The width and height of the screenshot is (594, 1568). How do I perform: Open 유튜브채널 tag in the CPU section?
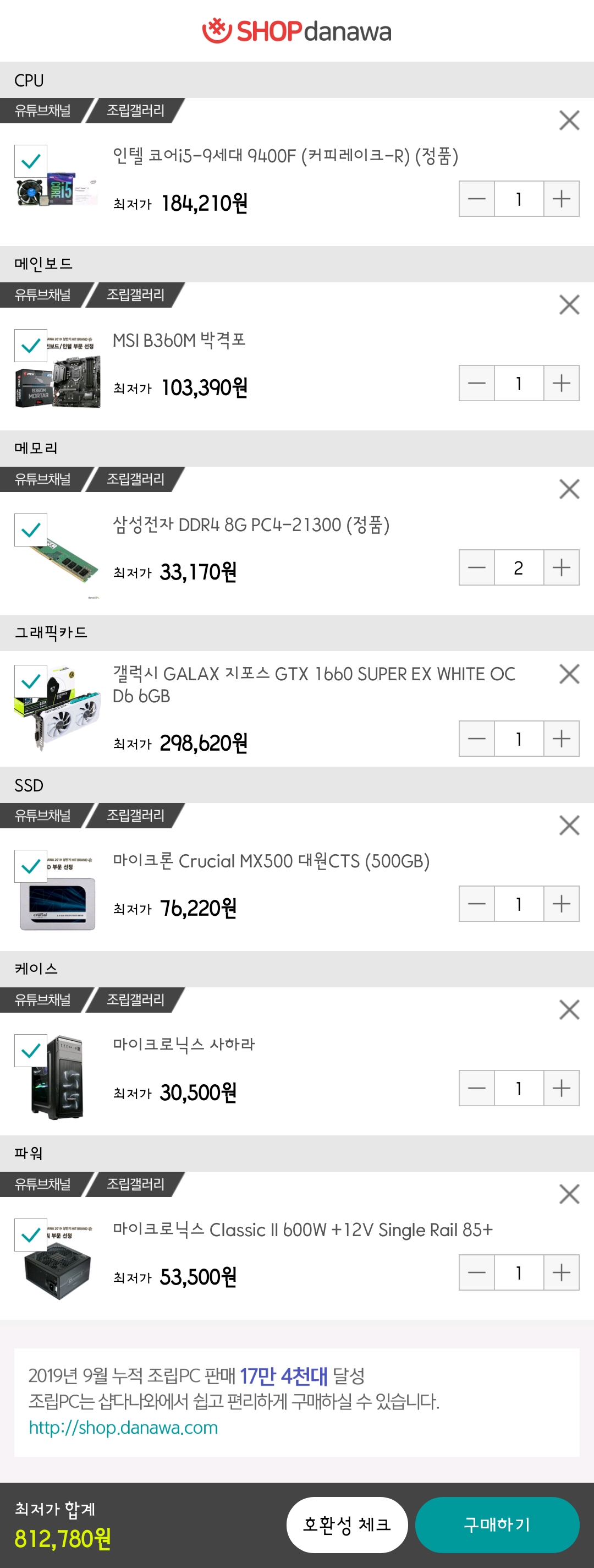[42, 111]
